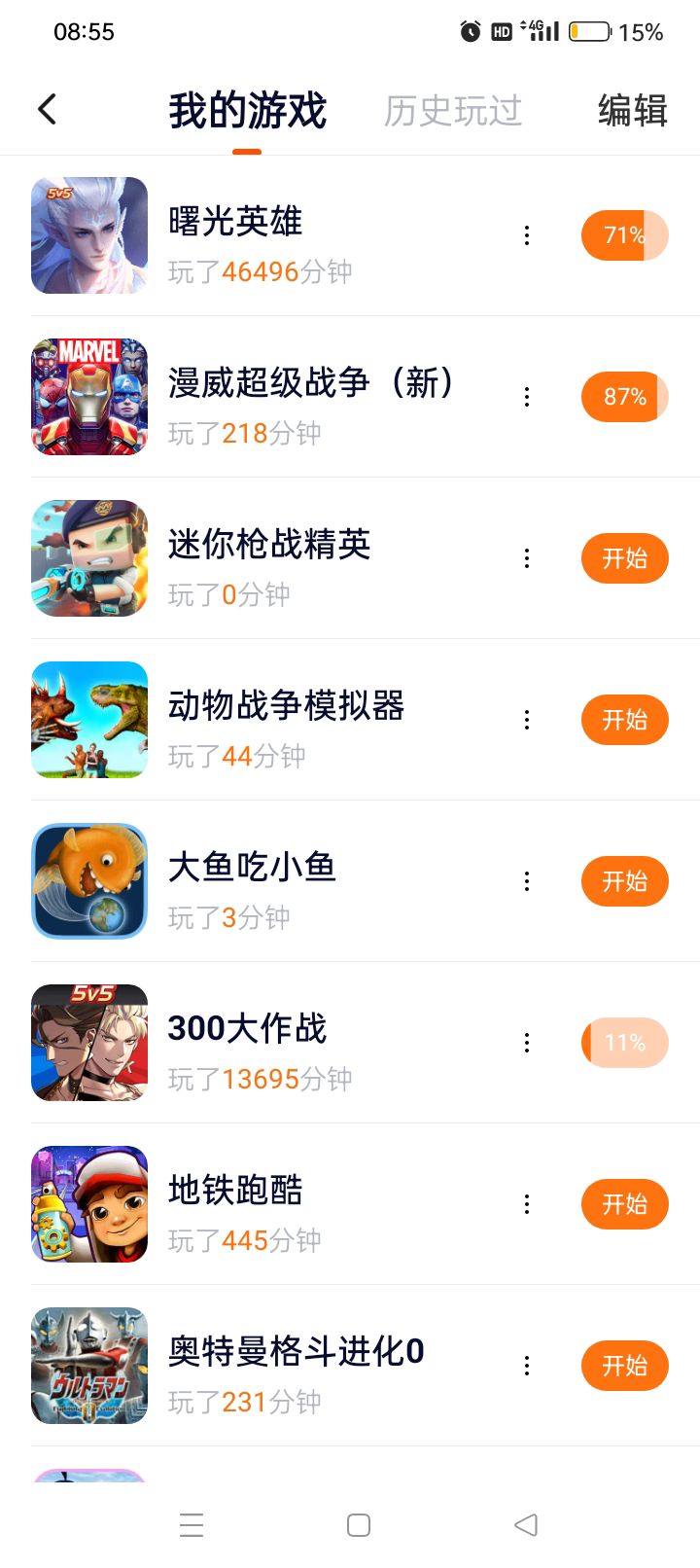The width and height of the screenshot is (700, 1568).
Task: Open more options for 漫威超级战争（新）
Action: pyautogui.click(x=527, y=397)
